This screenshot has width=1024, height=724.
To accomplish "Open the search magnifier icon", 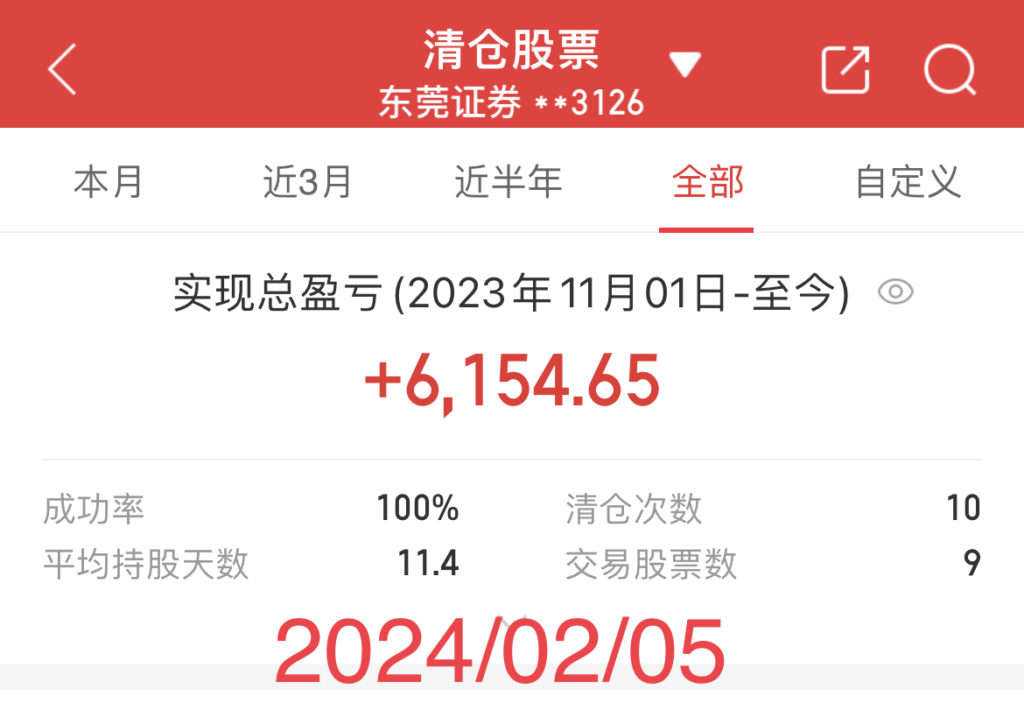I will click(949, 70).
